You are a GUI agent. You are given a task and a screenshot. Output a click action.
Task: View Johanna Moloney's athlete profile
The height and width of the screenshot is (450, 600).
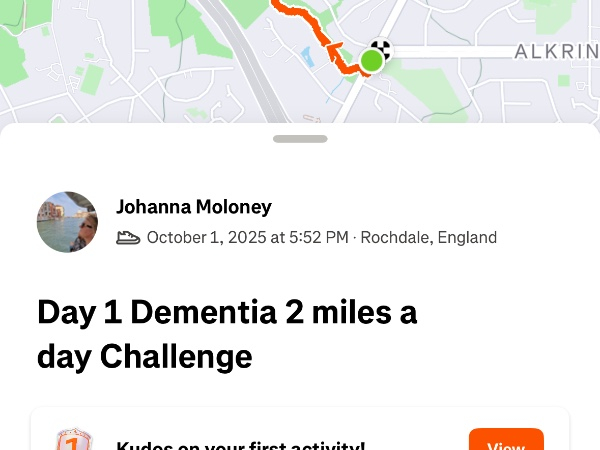pyautogui.click(x=194, y=207)
